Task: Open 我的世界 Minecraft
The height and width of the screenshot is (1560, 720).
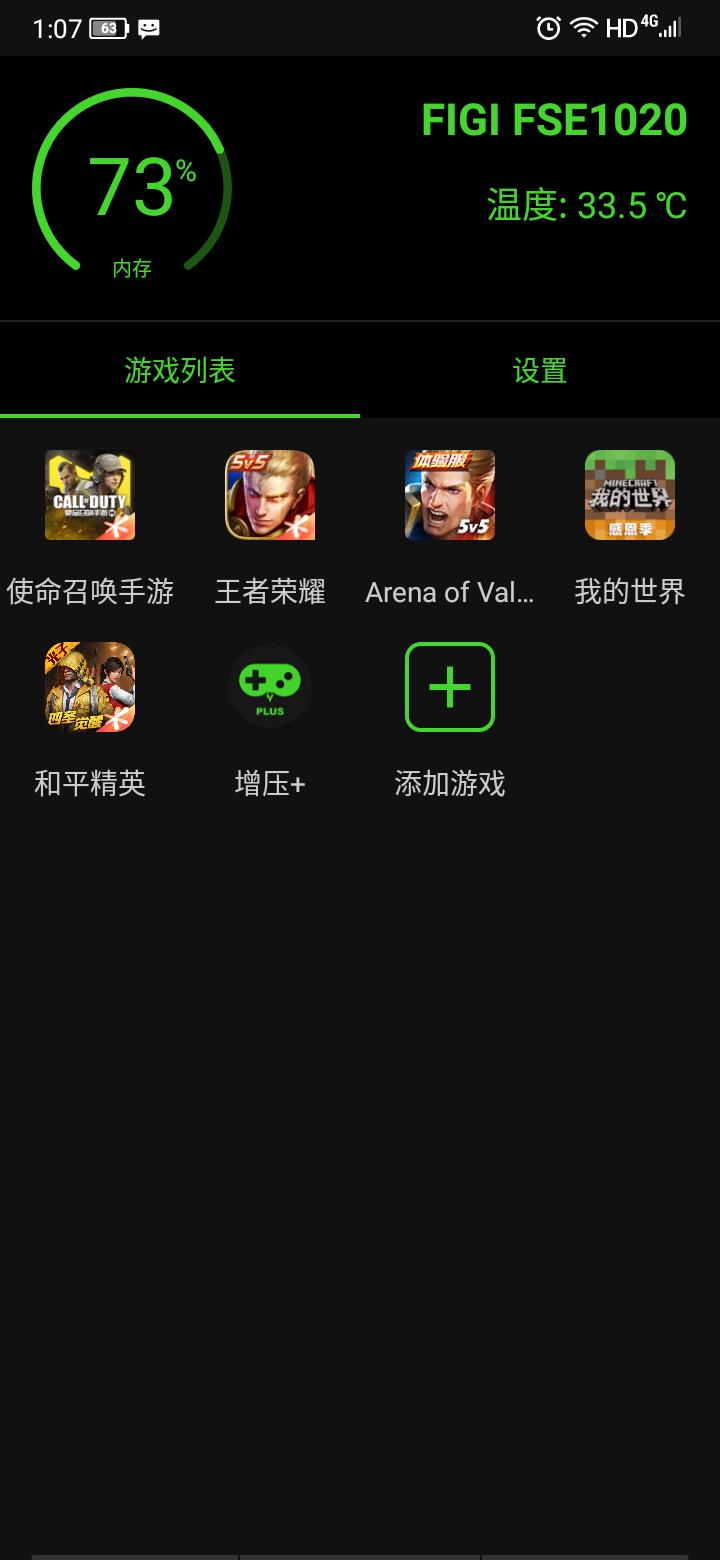Action: [x=630, y=496]
